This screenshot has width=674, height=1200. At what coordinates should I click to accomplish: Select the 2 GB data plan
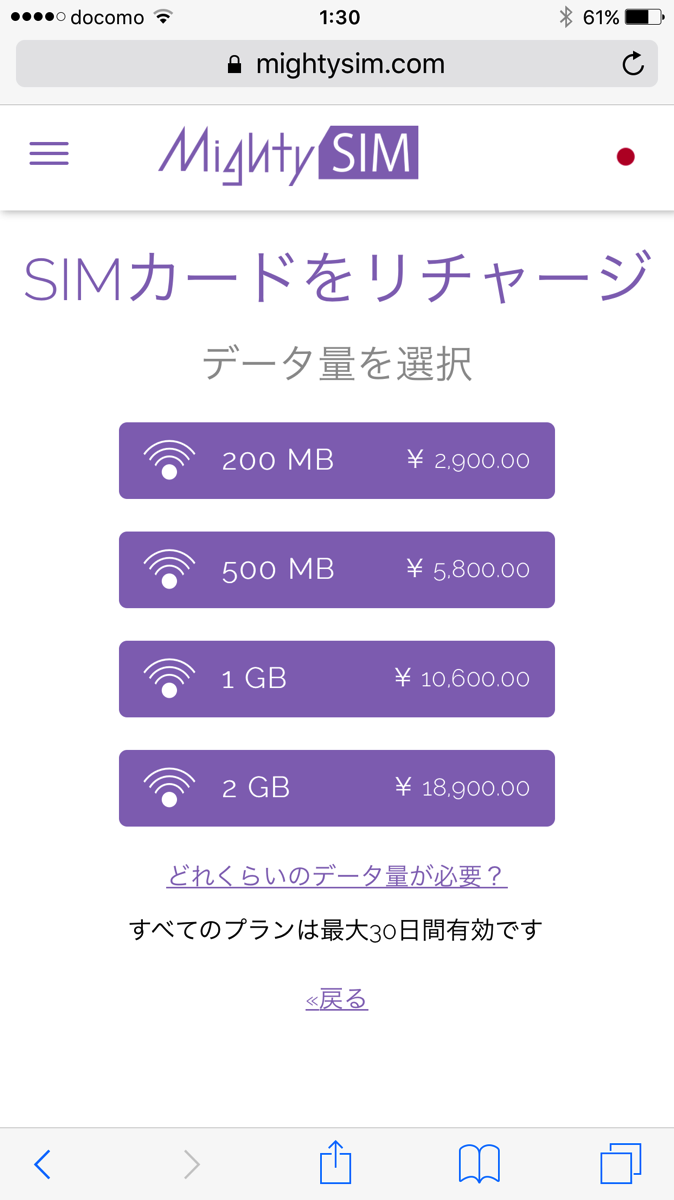337,788
